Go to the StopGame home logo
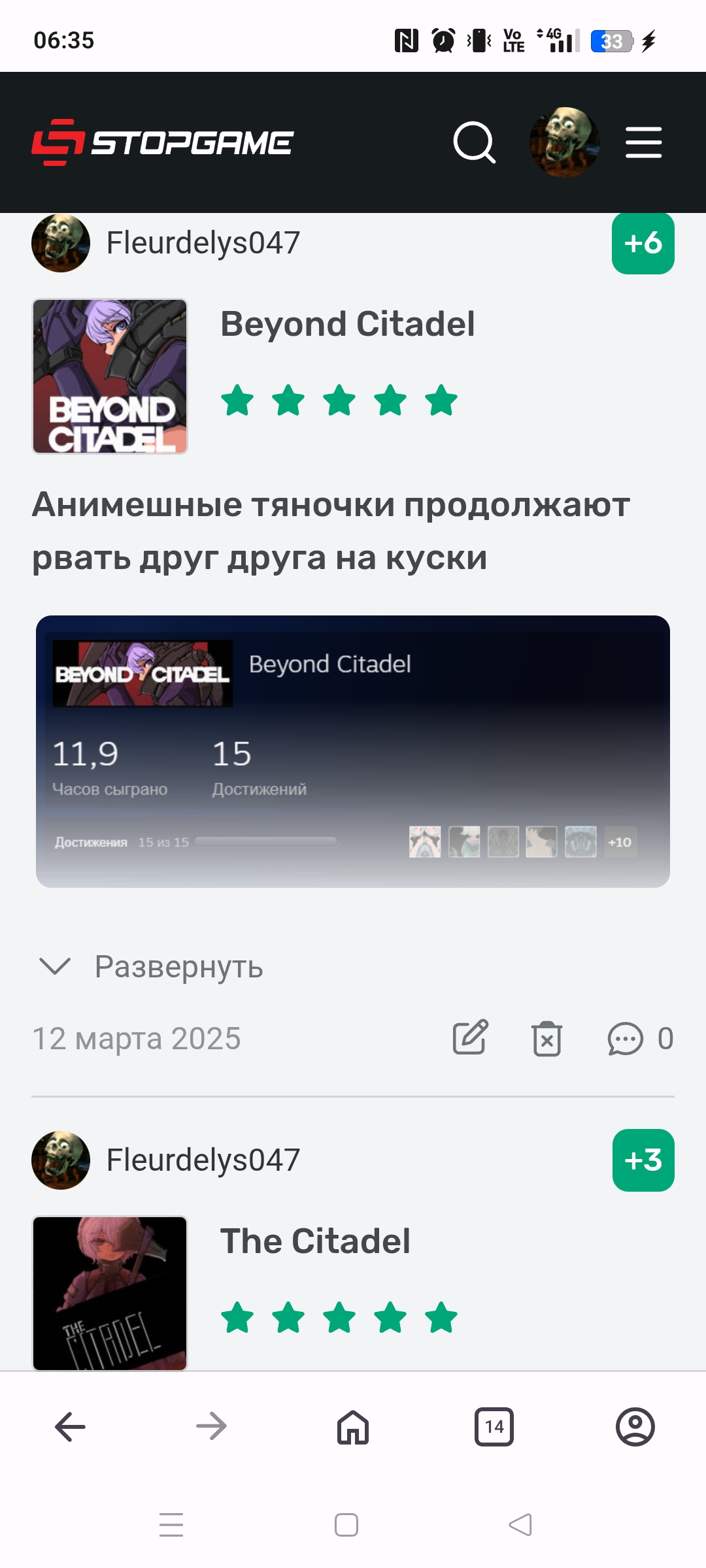Screen dimensions: 706x1568 pyautogui.click(x=163, y=142)
